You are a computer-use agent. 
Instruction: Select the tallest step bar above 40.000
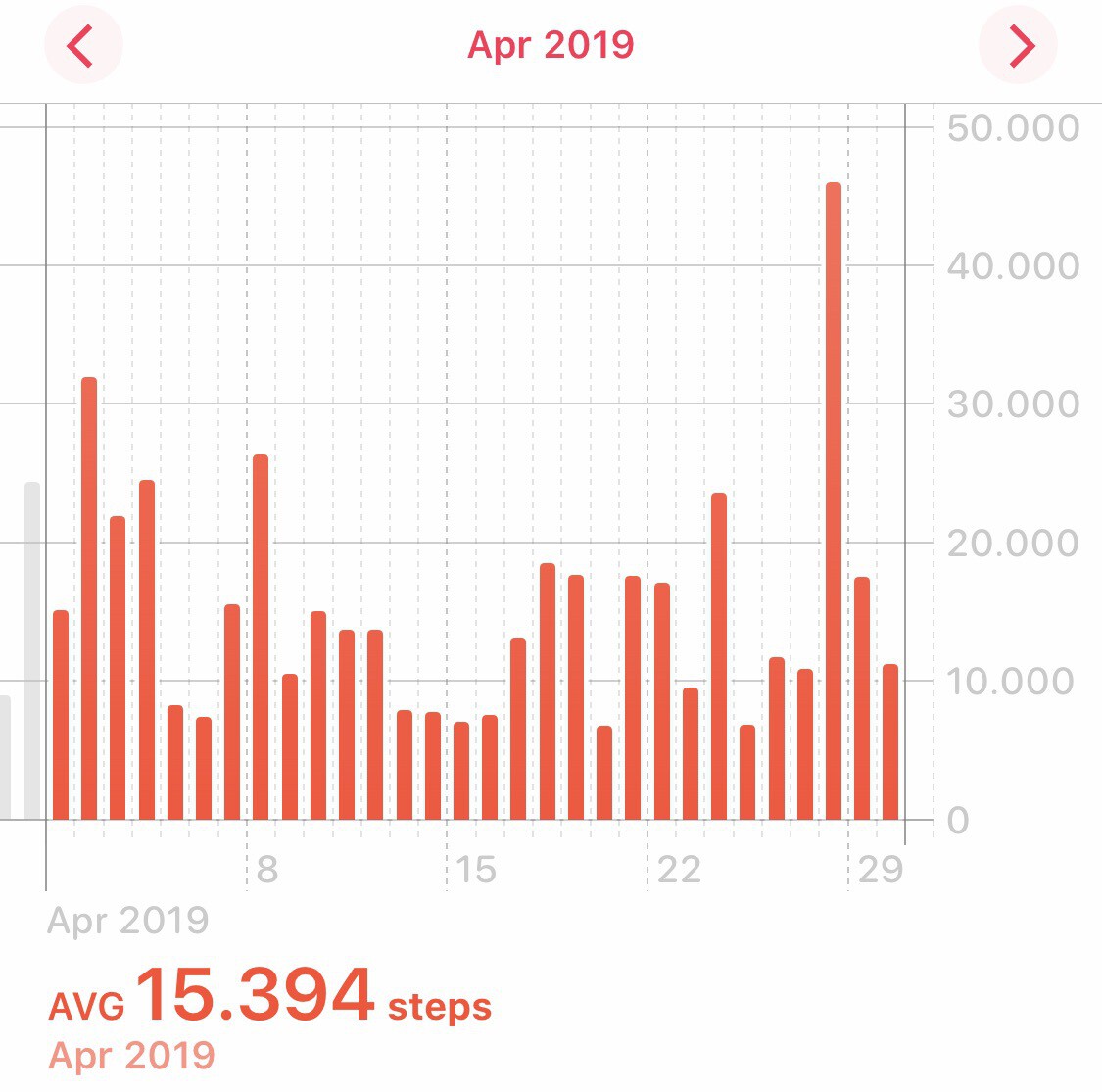click(x=833, y=499)
